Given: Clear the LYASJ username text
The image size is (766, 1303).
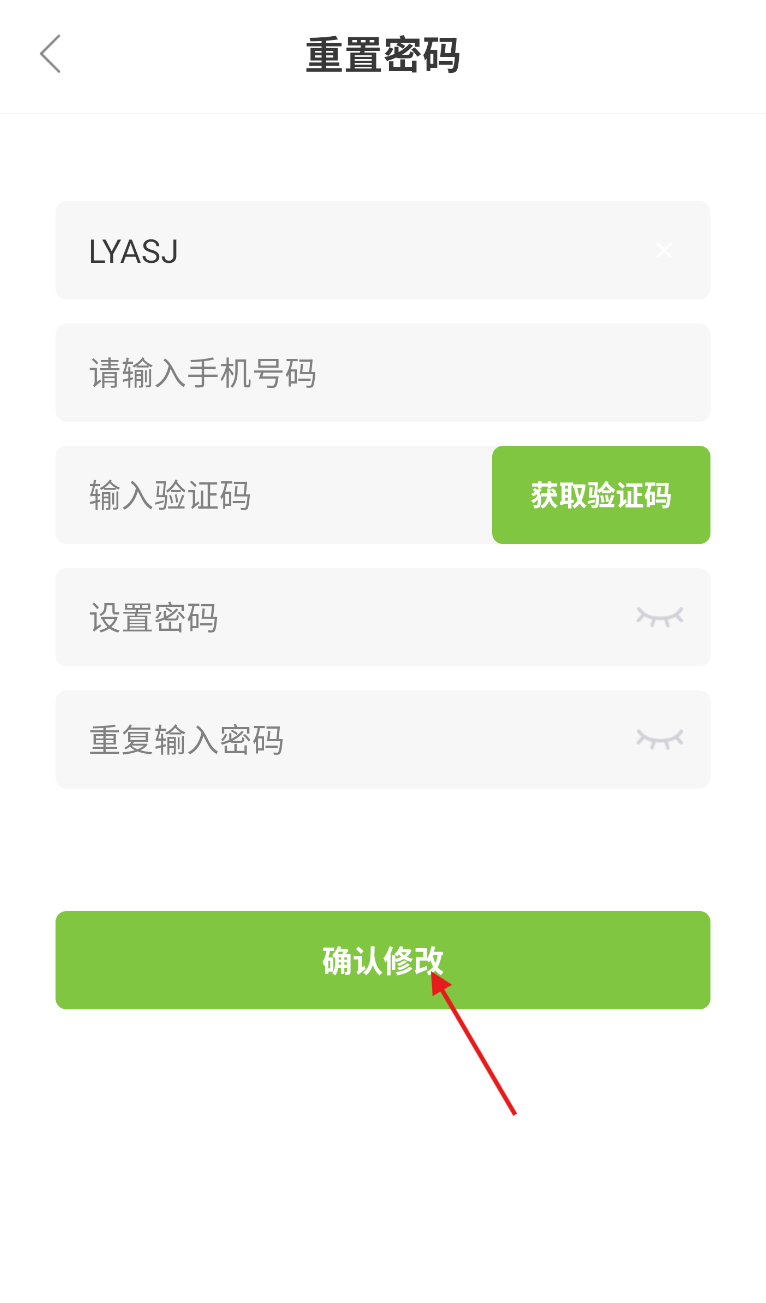Looking at the screenshot, I should (664, 251).
